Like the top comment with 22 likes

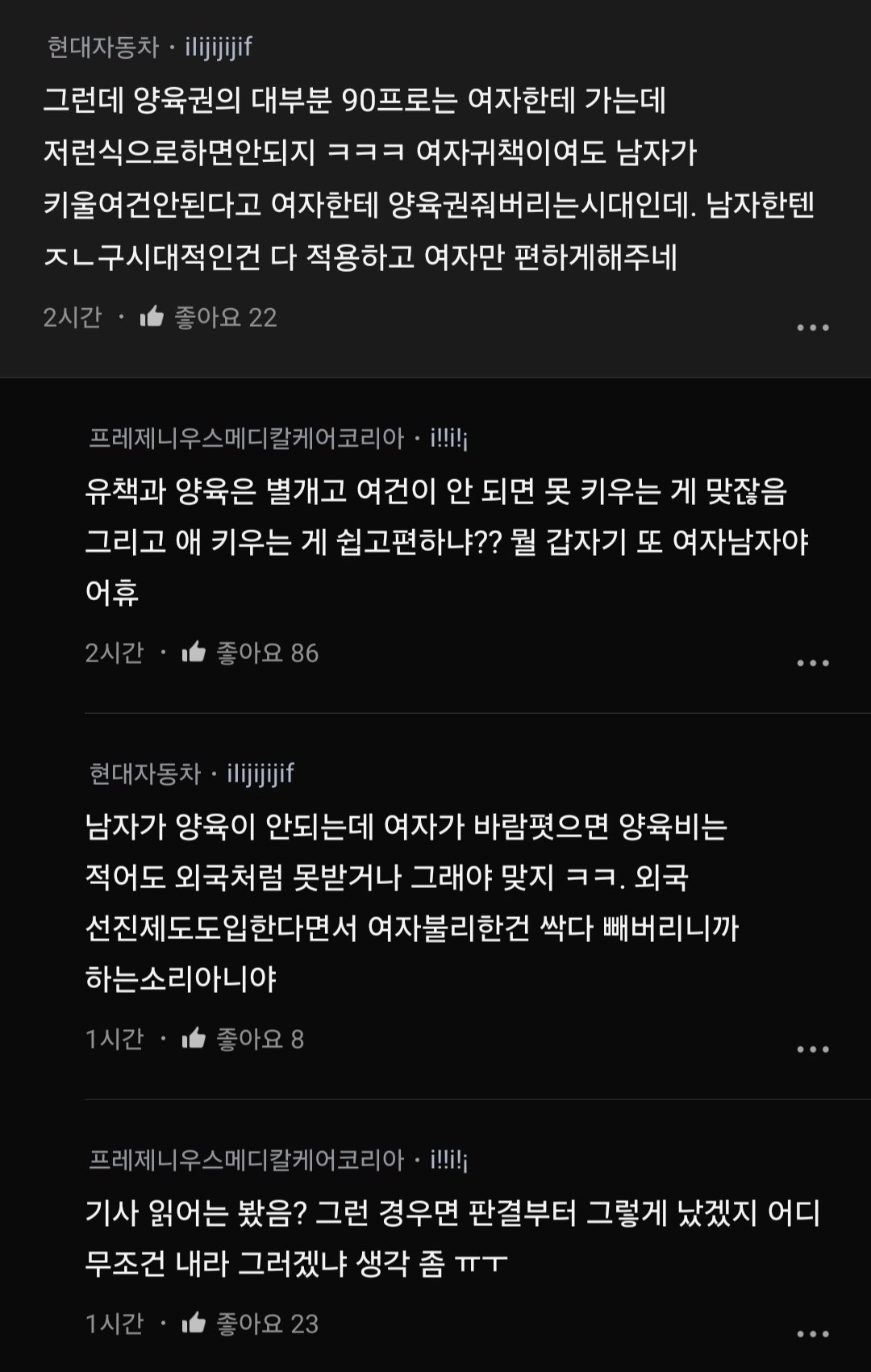pos(152,317)
